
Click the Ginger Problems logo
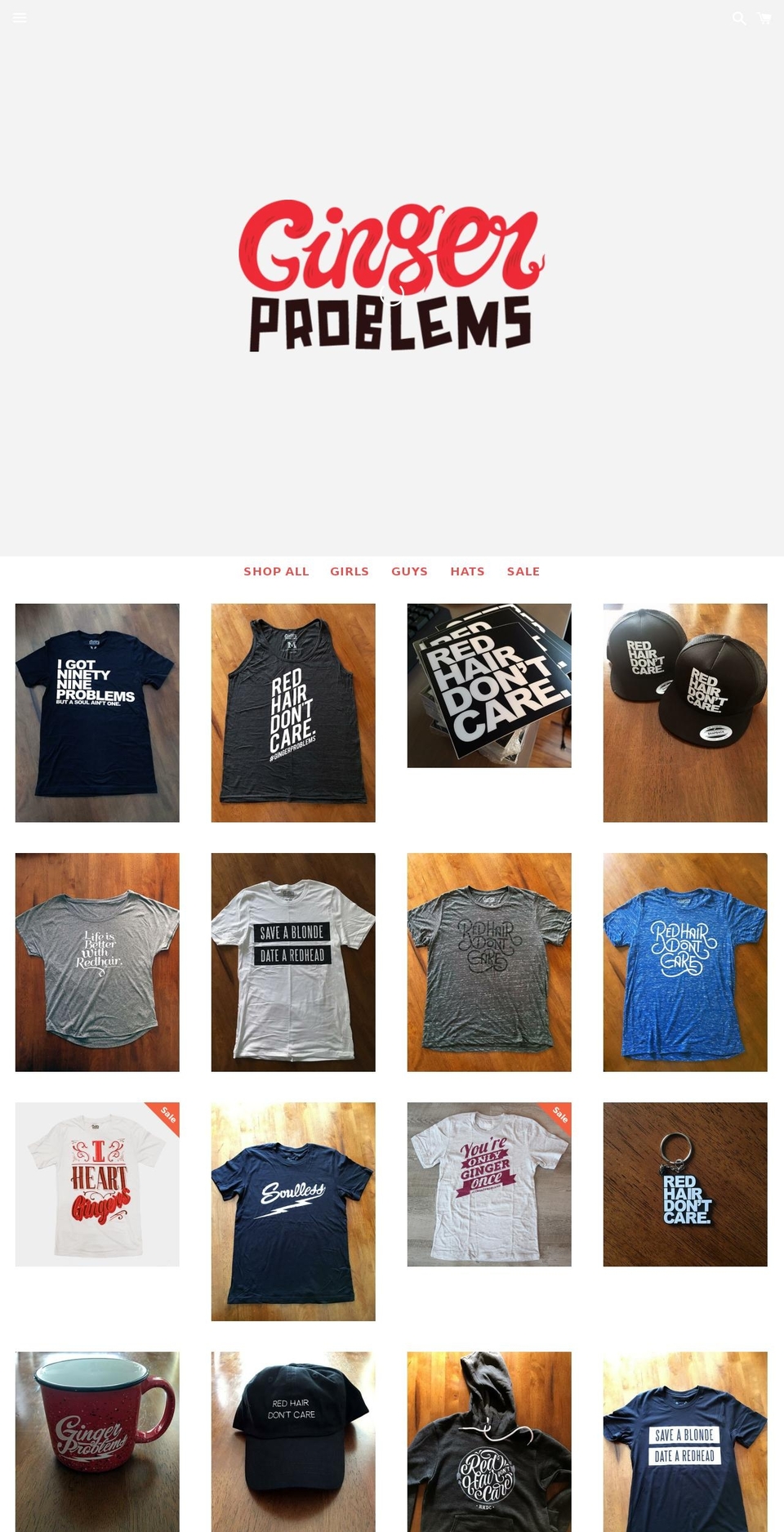392,278
